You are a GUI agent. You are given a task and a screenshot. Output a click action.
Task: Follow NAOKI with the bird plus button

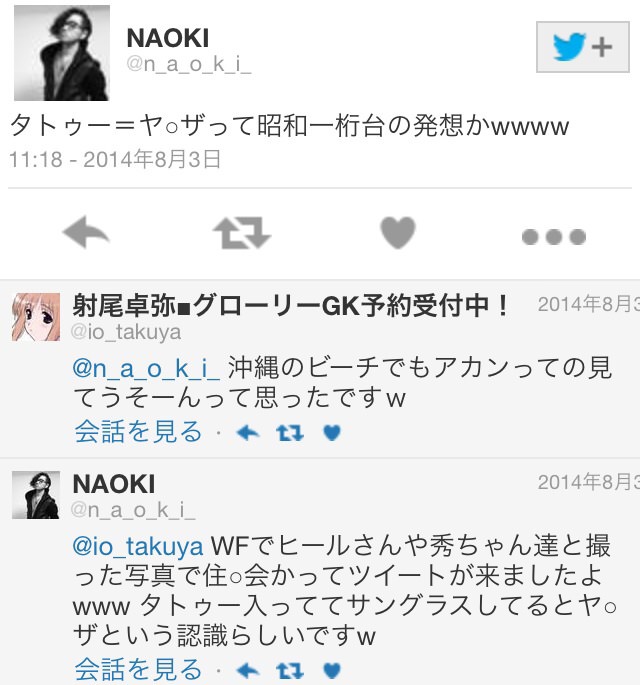pyautogui.click(x=582, y=48)
